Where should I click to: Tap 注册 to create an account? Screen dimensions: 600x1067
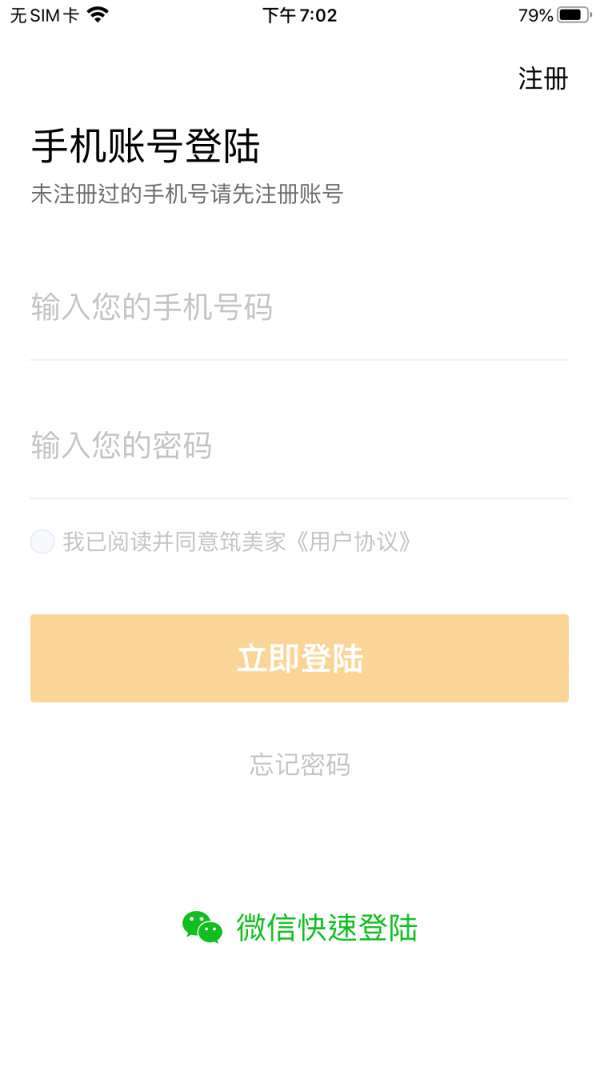[542, 79]
